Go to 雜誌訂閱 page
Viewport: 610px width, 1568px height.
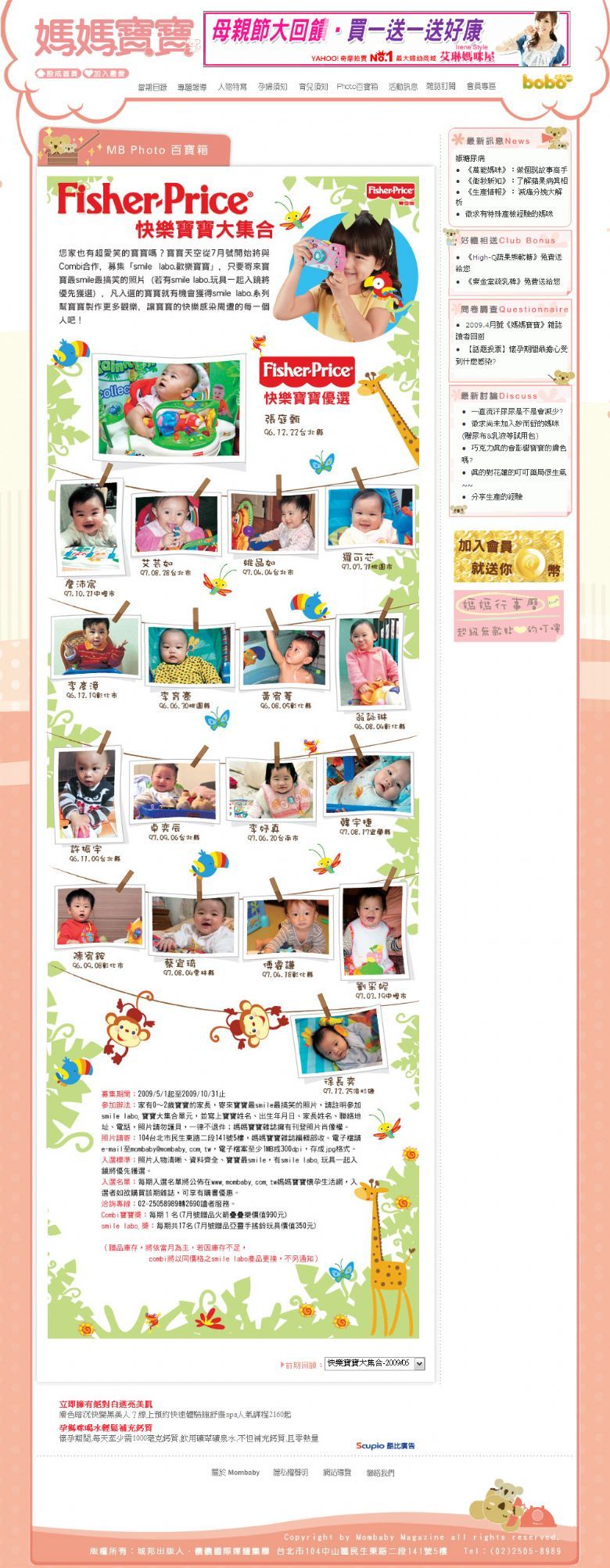(x=440, y=87)
